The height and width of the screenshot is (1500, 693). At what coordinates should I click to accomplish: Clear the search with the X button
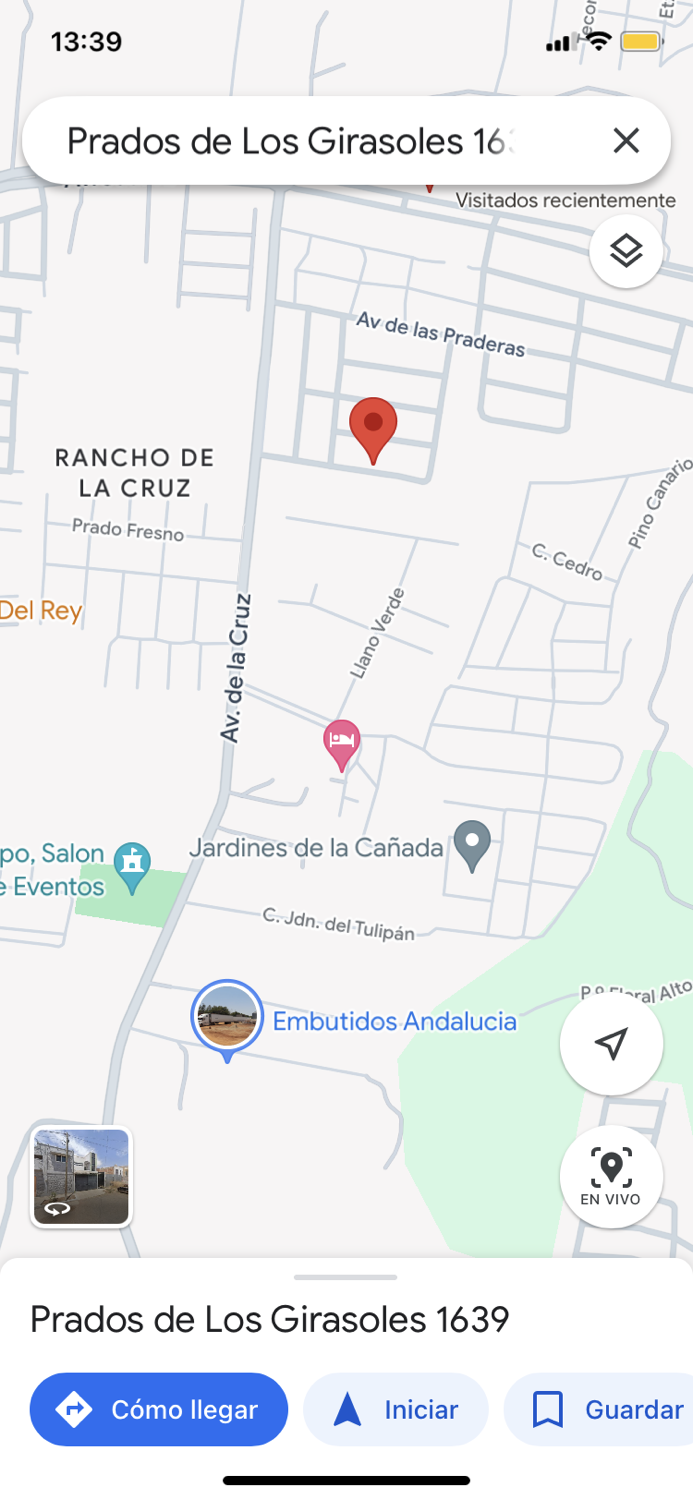[x=626, y=141]
